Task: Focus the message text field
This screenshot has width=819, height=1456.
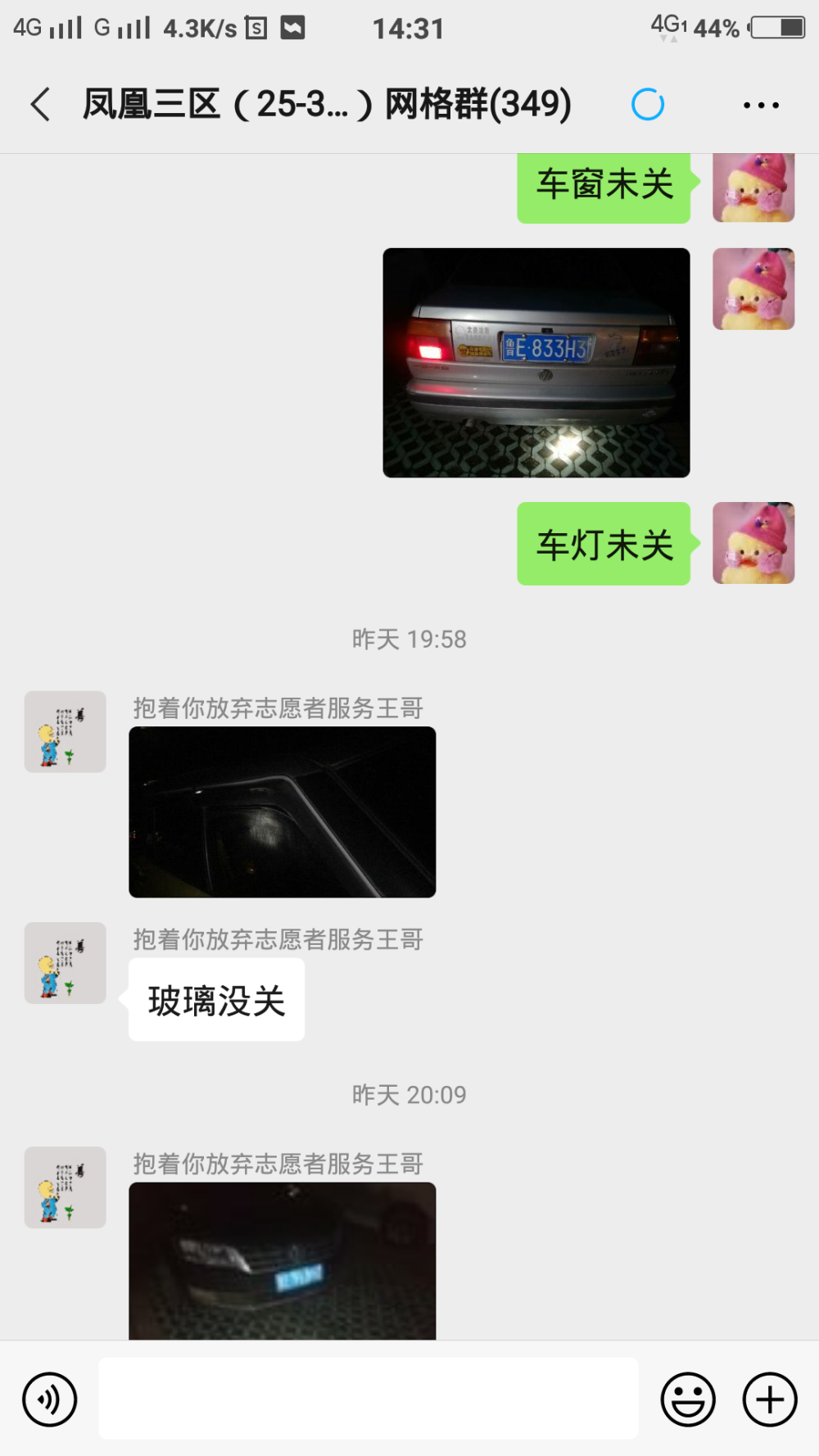Action: [369, 1398]
